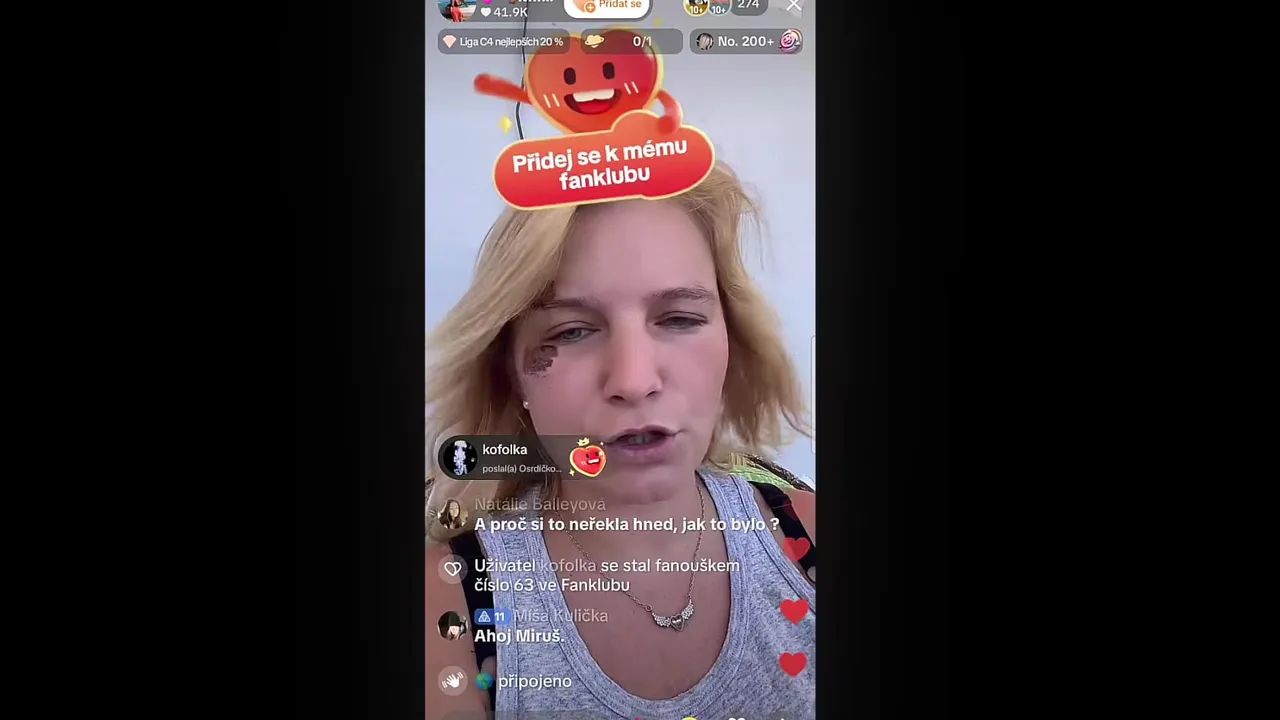View the top viewers list
Image resolution: width=1280 pixels, height=720 pixels.
pos(708,8)
